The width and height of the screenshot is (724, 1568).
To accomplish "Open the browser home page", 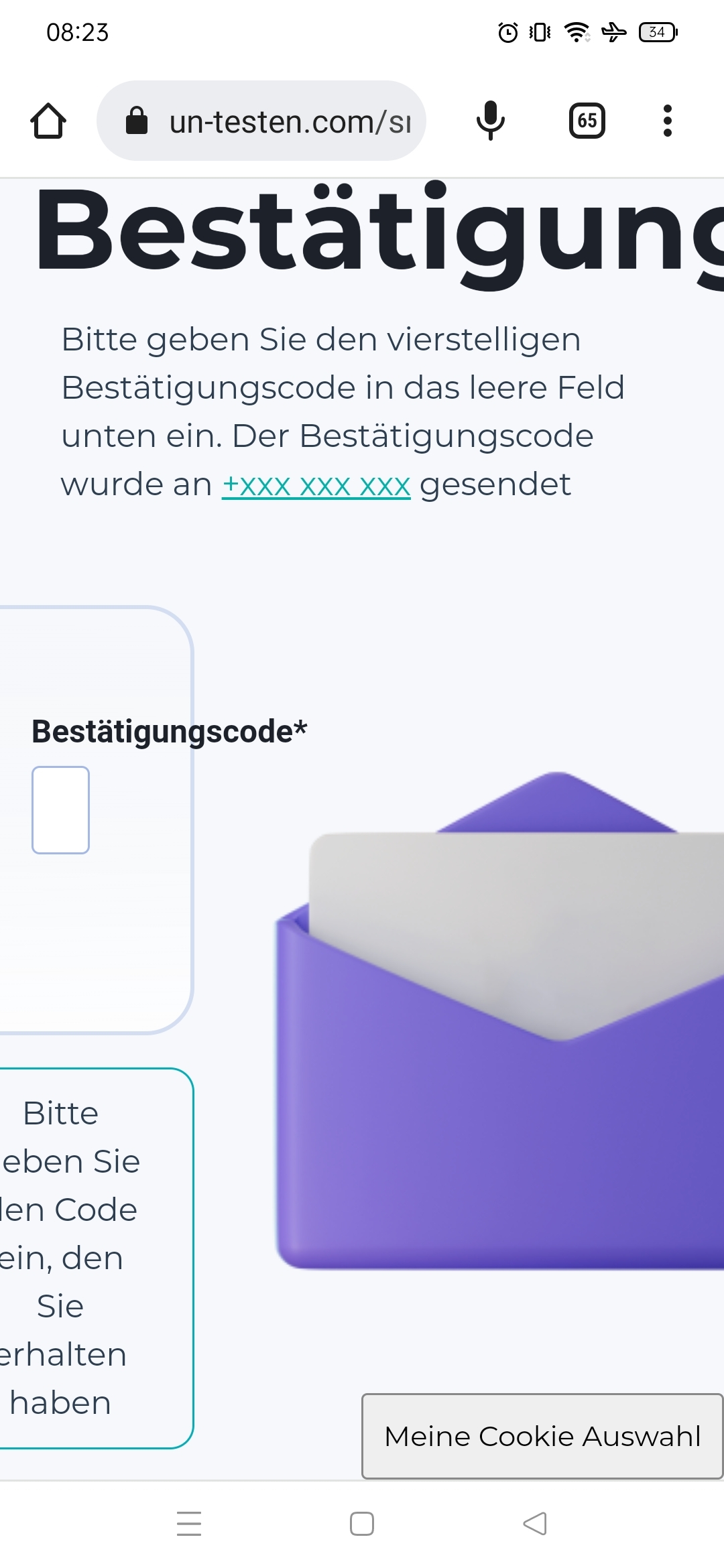I will (48, 121).
